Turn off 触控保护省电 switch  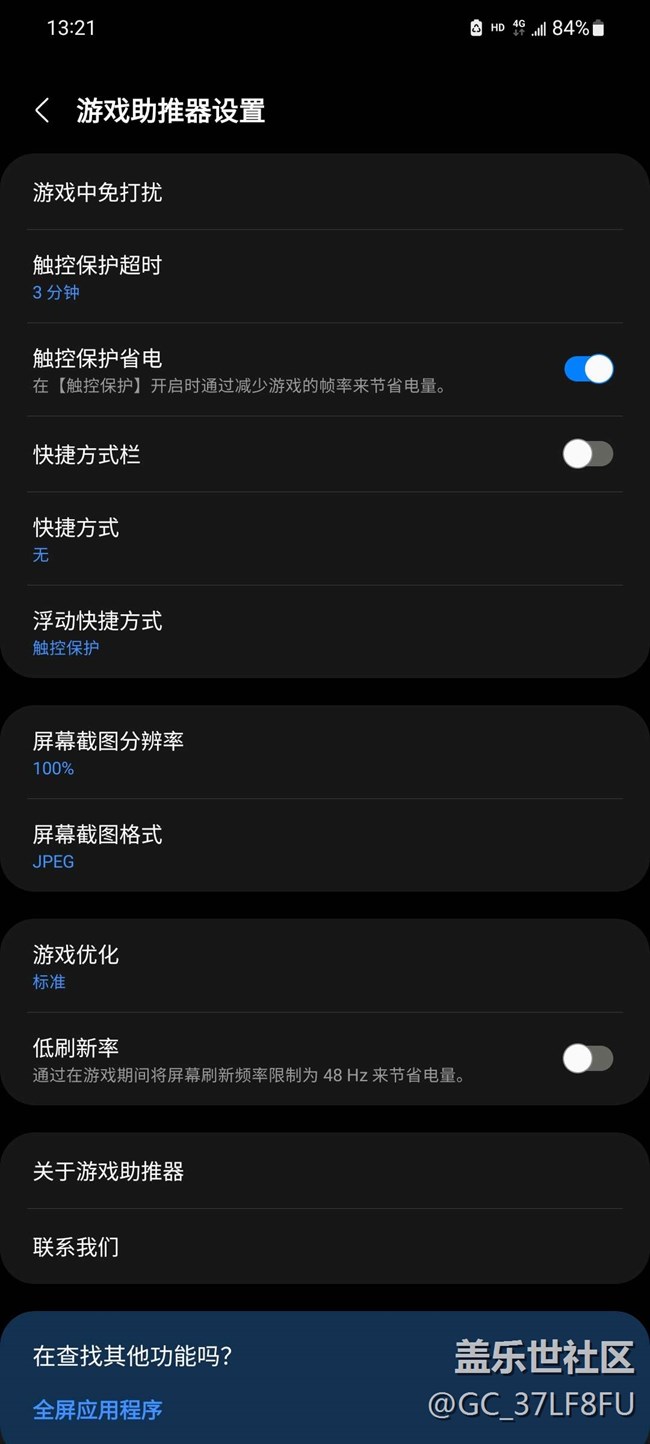point(588,369)
